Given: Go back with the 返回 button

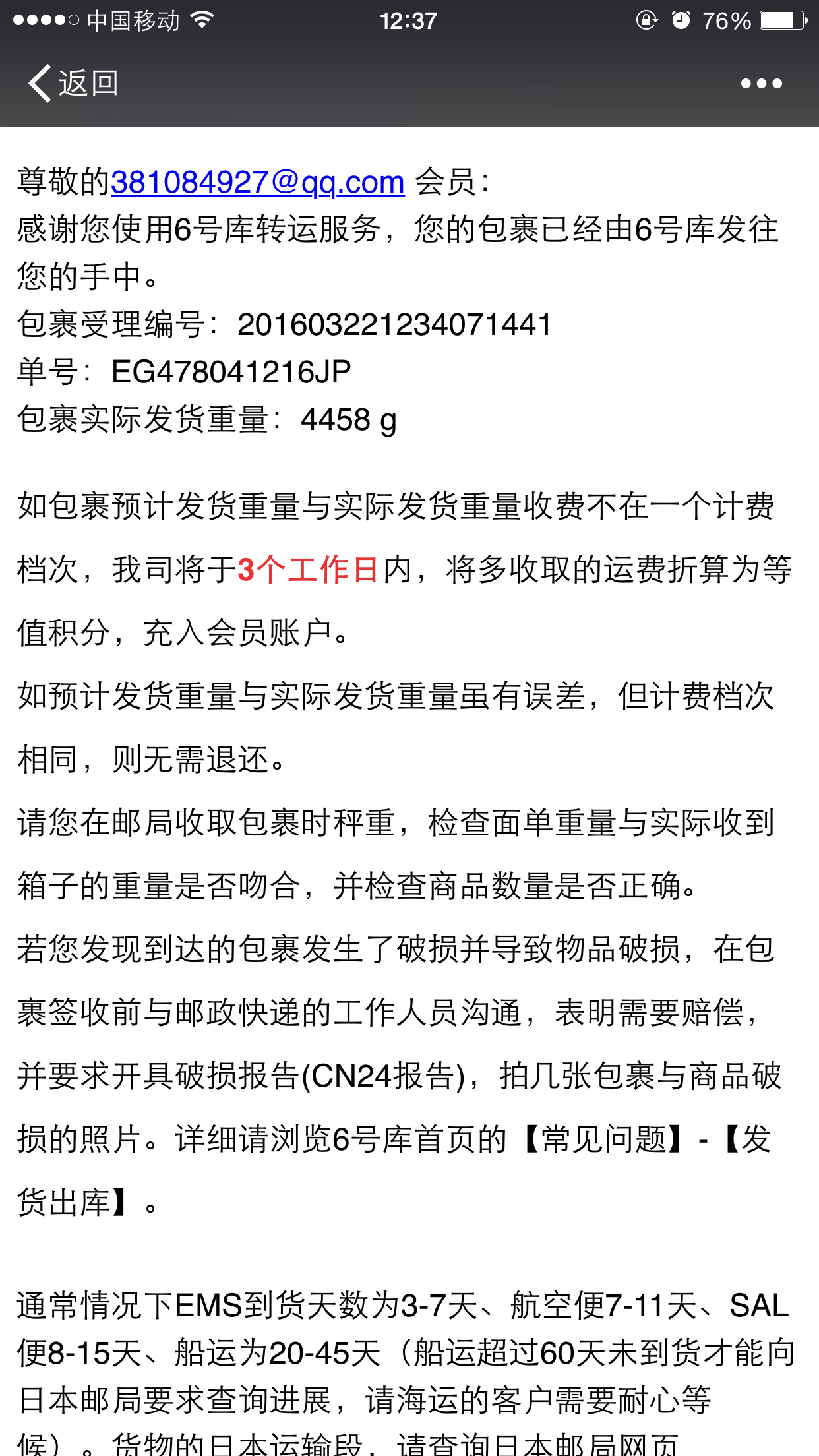Looking at the screenshot, I should pos(73,84).
